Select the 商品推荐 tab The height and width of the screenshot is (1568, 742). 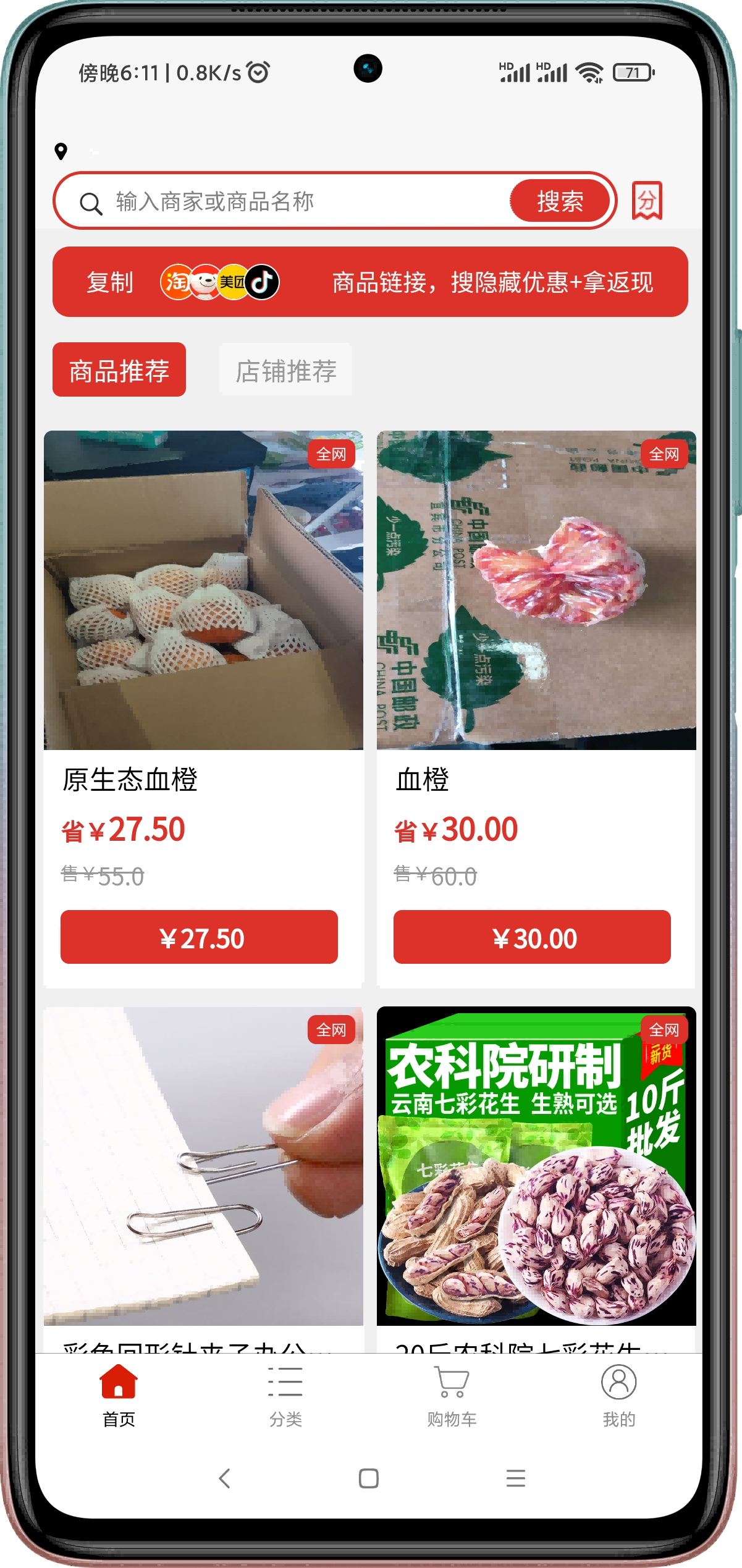119,369
